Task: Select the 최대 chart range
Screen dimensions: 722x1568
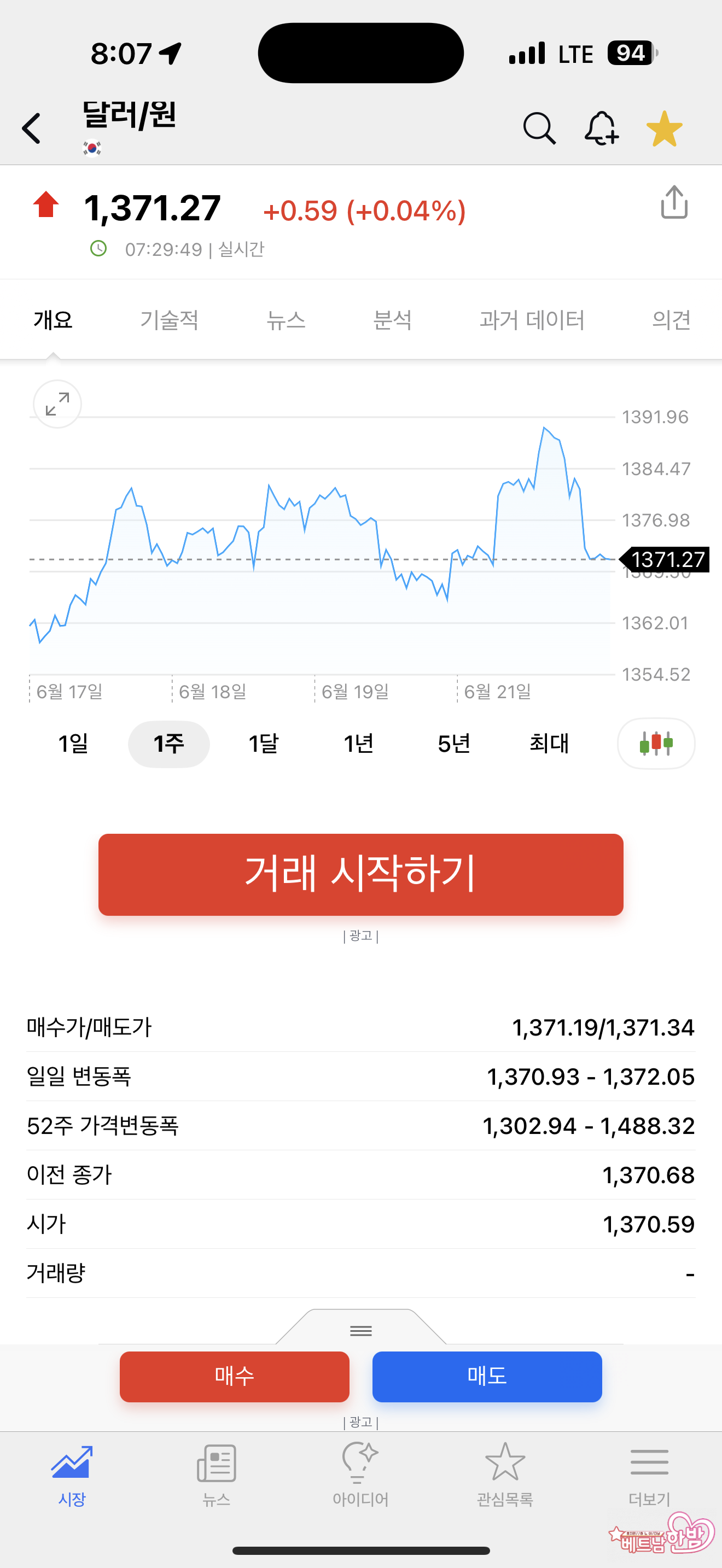Action: pos(549,744)
